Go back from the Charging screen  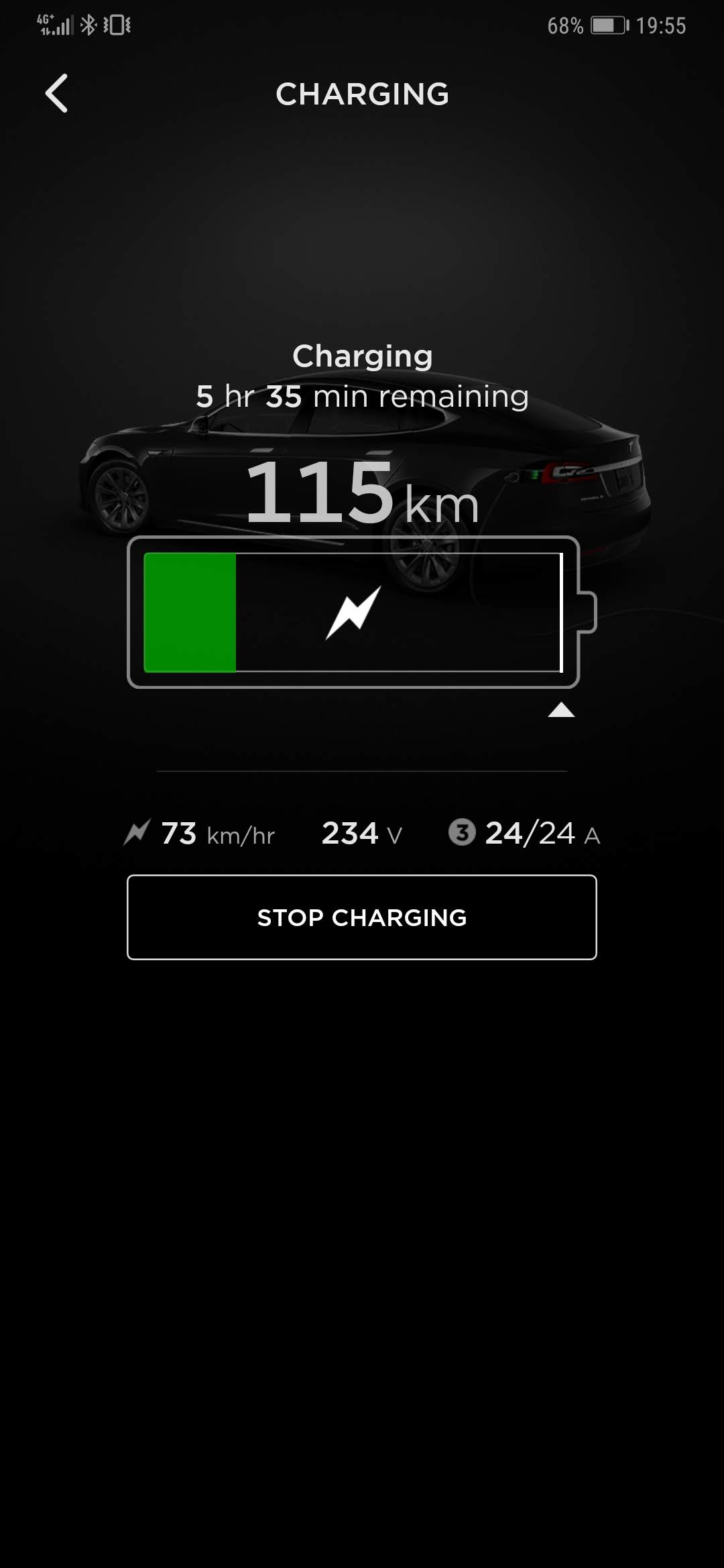(x=56, y=93)
